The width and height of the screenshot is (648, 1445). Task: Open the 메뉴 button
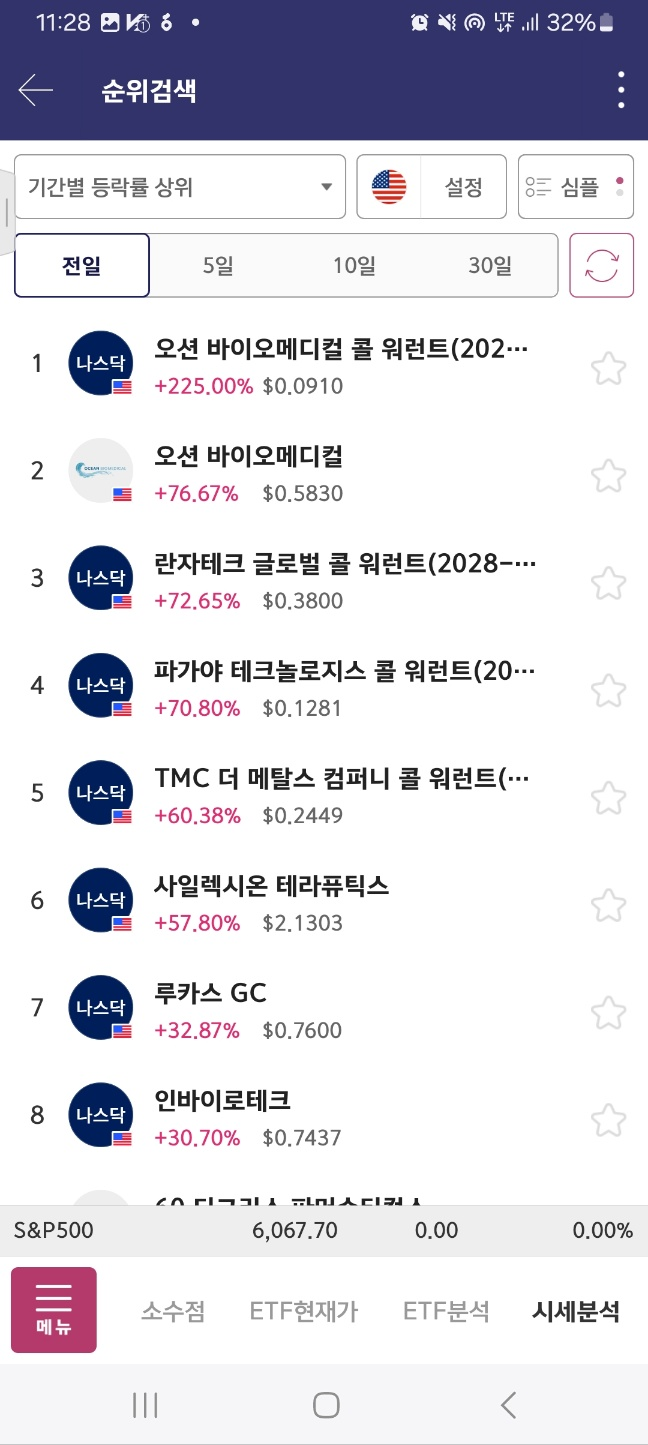[x=54, y=1310]
